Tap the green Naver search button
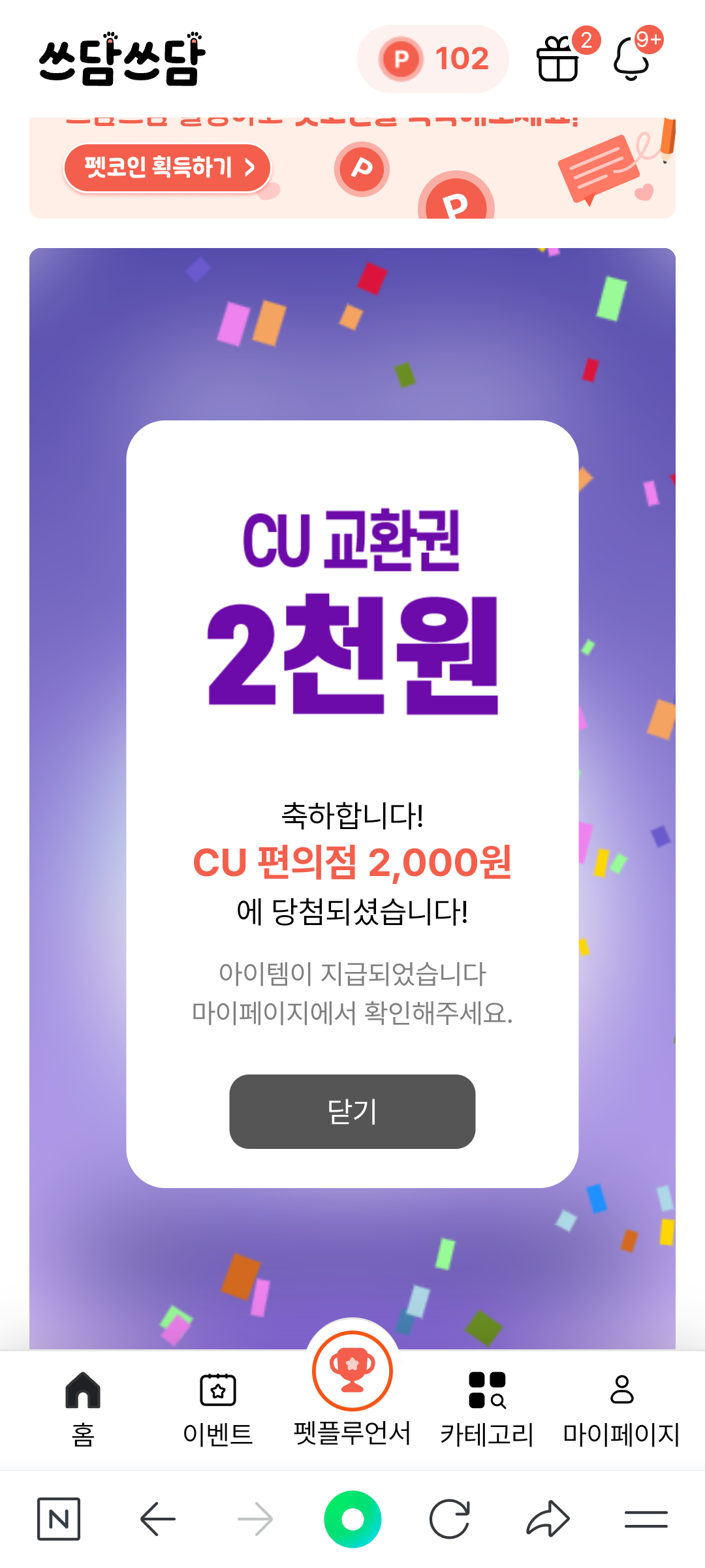Viewport: 705px width, 1568px height. click(x=352, y=1519)
